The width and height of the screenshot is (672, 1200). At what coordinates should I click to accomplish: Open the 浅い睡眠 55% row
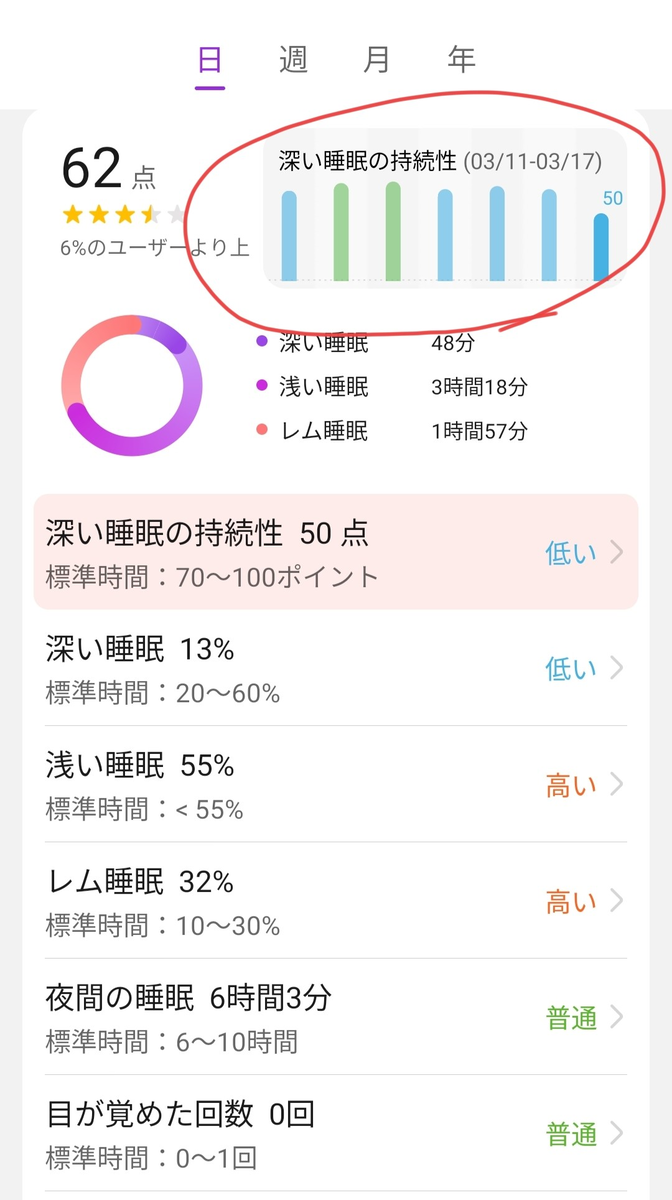[336, 784]
